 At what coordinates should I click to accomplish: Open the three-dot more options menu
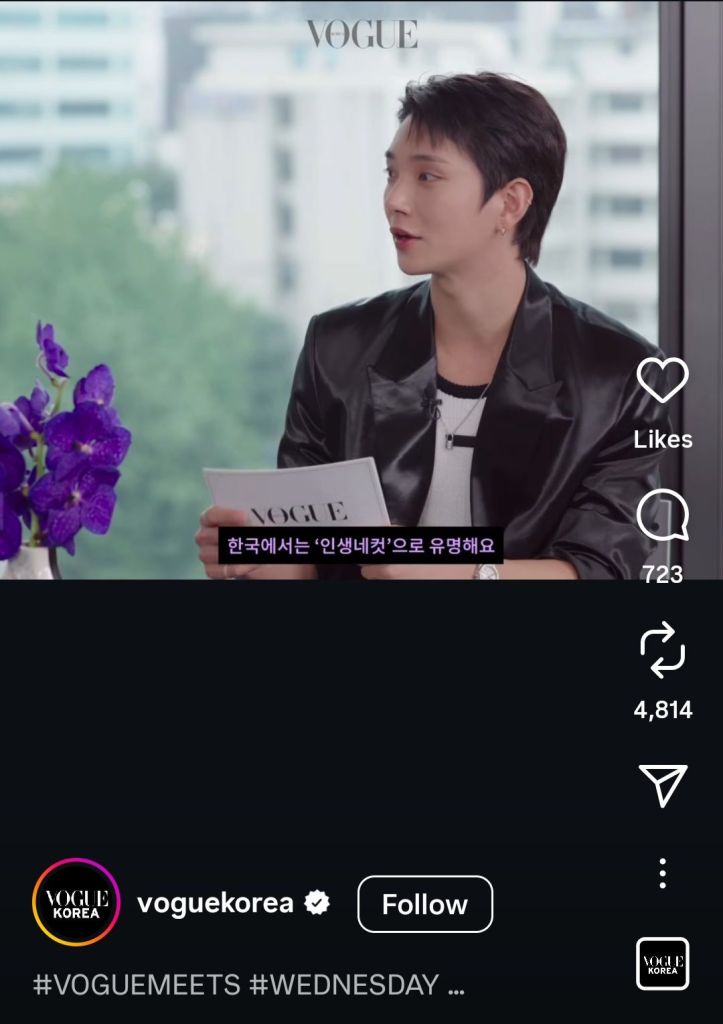click(x=662, y=873)
